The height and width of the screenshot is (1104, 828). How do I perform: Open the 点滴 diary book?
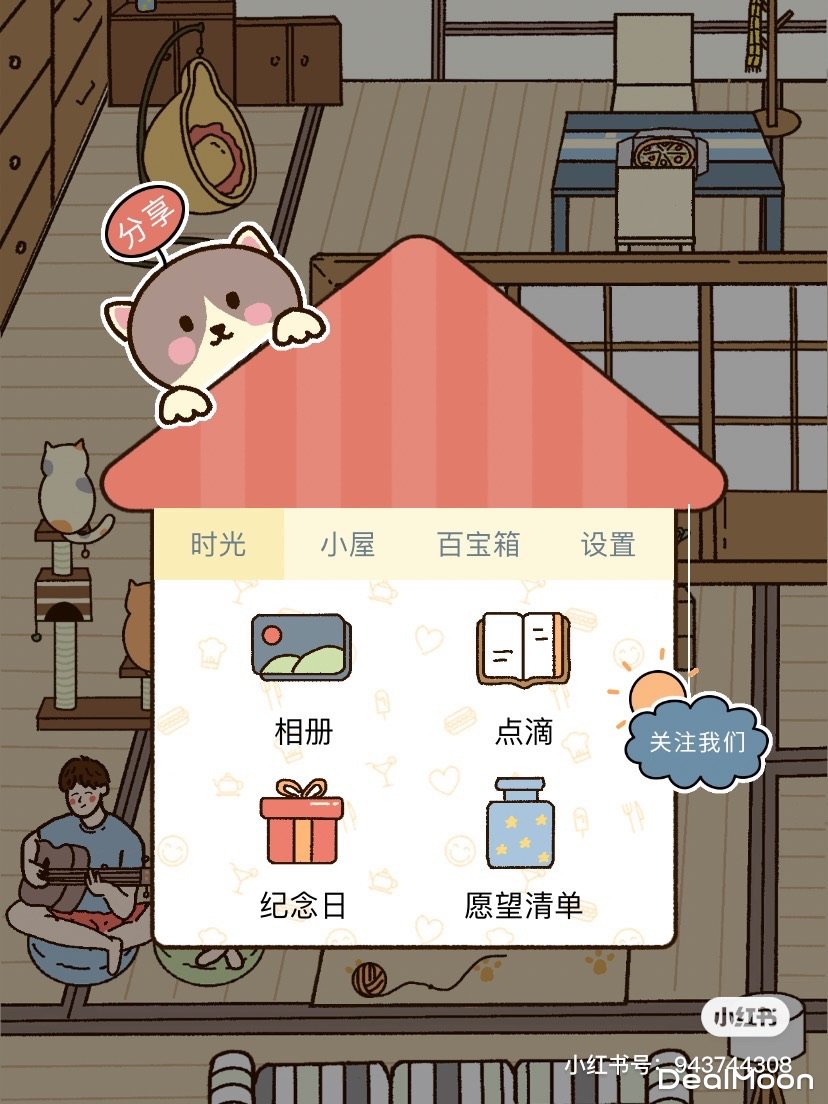(x=522, y=650)
